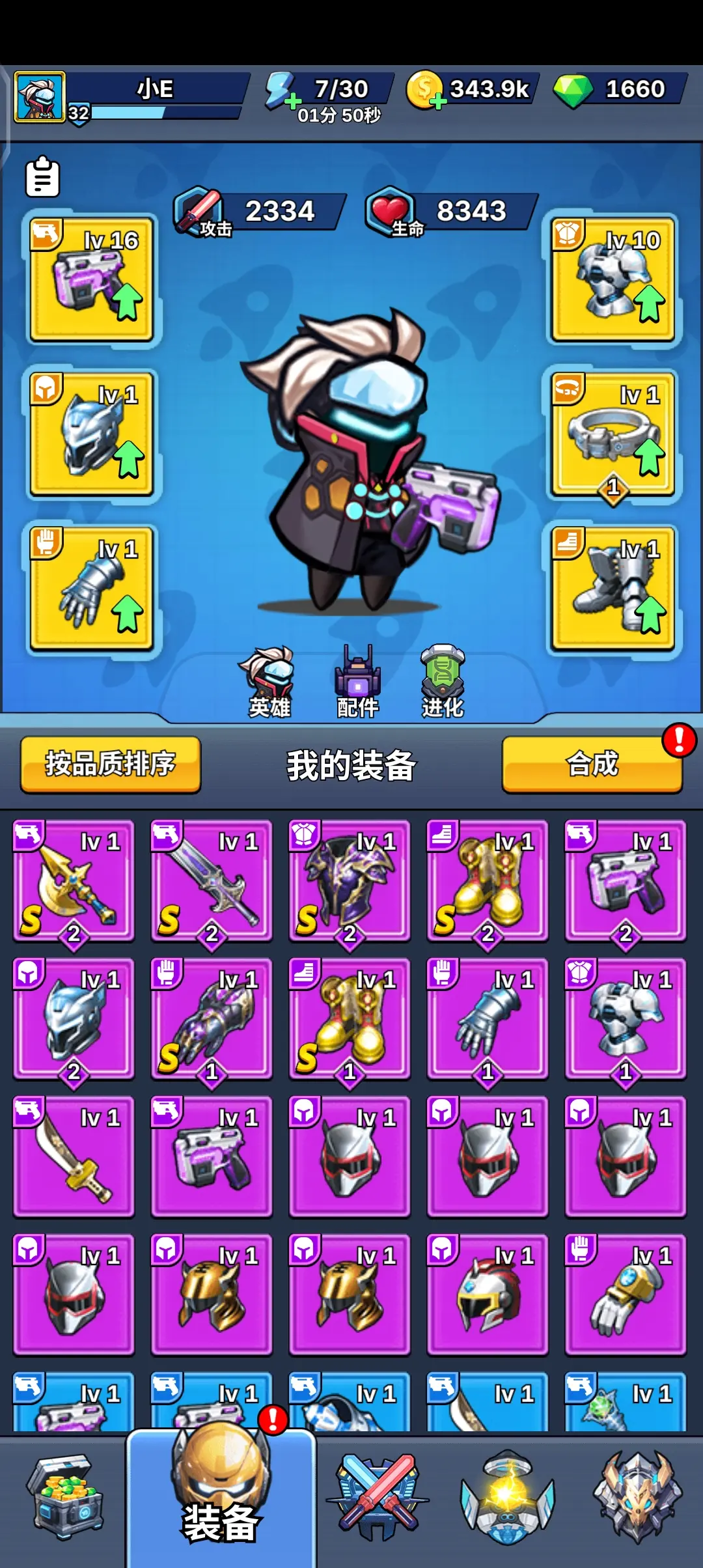Open equipped lv 16 pistol weapon slot
The width and height of the screenshot is (703, 1568).
coord(92,279)
